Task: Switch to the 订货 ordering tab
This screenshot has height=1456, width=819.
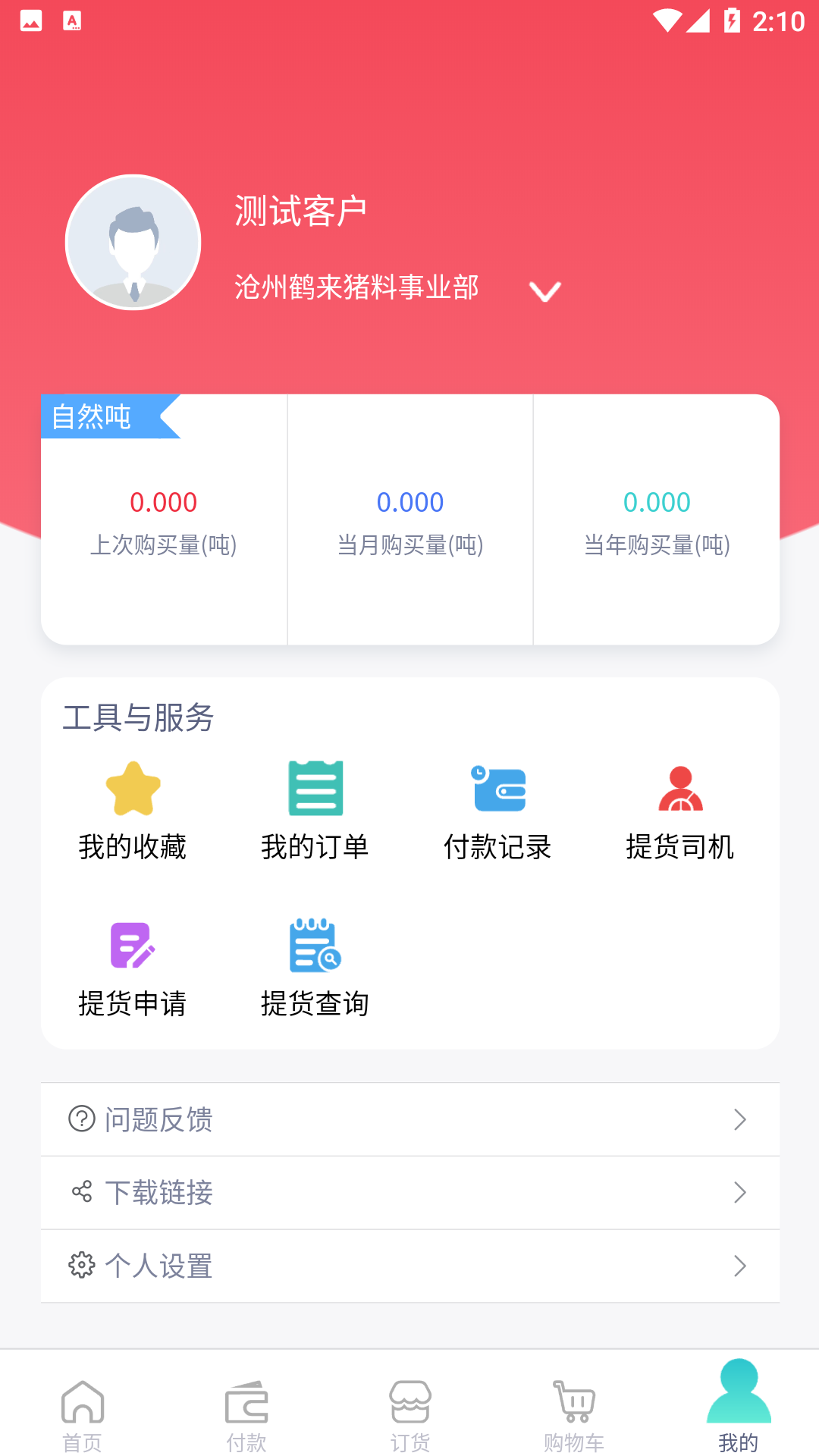Action: click(410, 1414)
